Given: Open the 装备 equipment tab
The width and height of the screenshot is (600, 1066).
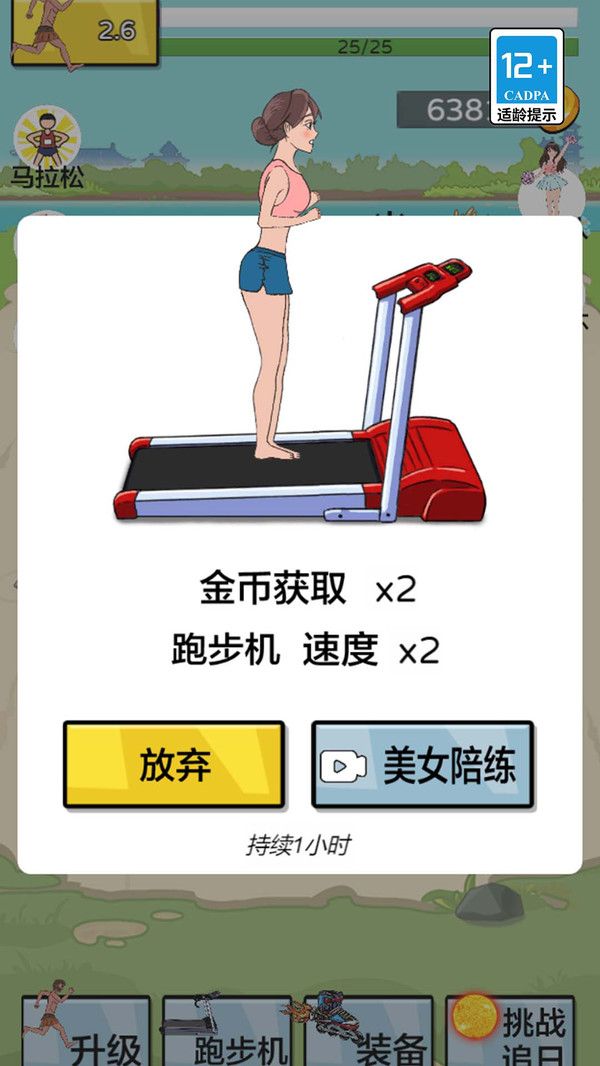Looking at the screenshot, I should click(x=370, y=1032).
